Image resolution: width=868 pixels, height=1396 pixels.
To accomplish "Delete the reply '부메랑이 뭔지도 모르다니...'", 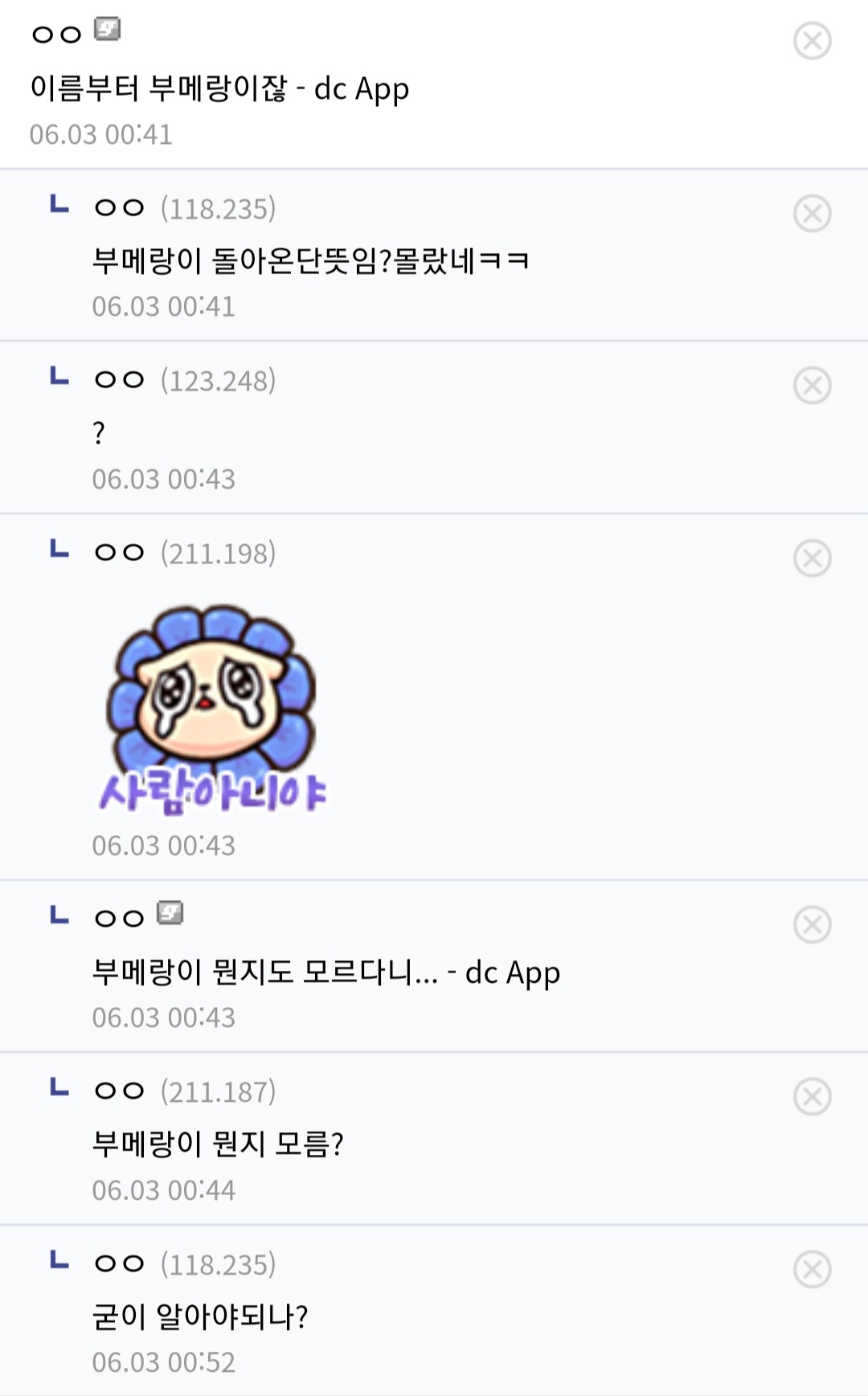I will click(x=812, y=924).
